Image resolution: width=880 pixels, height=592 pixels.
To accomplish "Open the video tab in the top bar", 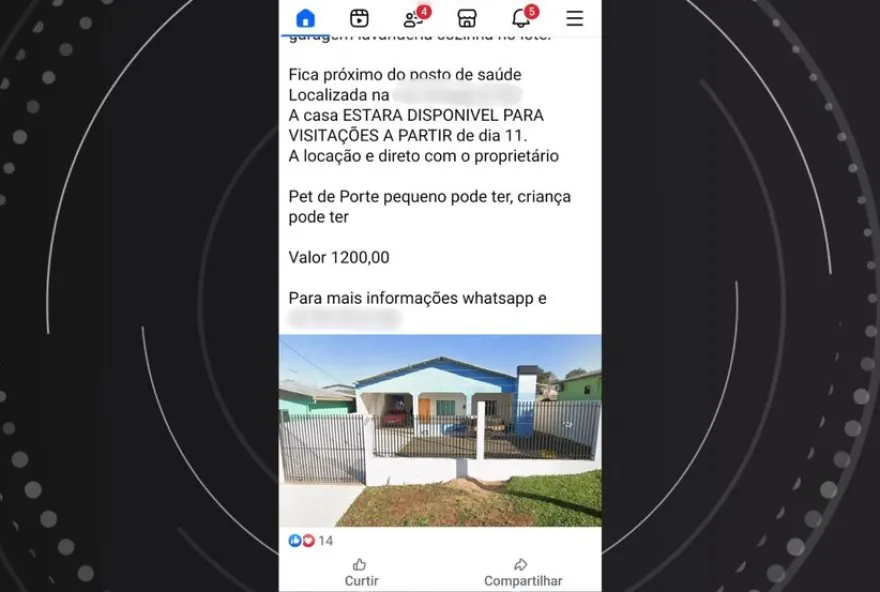I will click(359, 18).
